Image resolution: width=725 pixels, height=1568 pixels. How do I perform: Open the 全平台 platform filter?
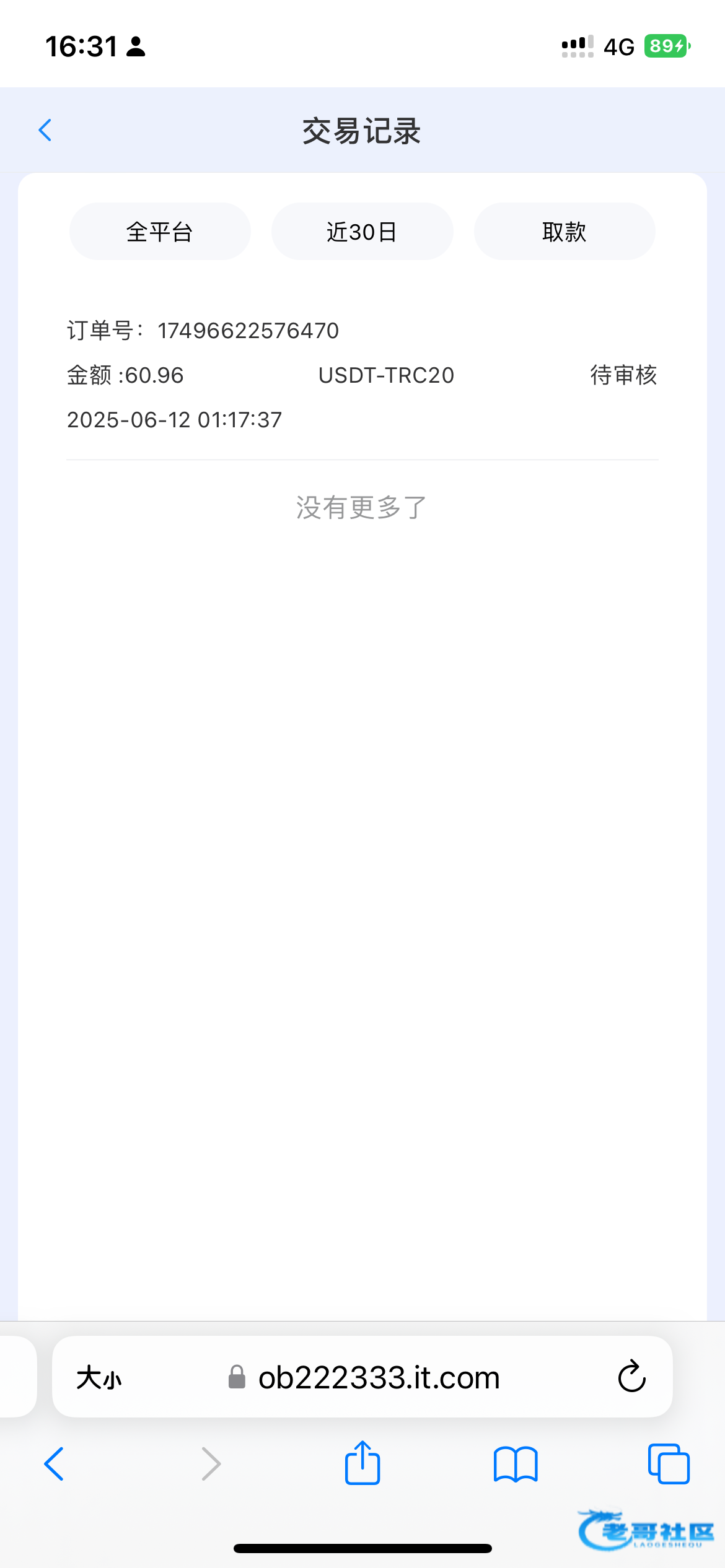pyautogui.click(x=160, y=232)
